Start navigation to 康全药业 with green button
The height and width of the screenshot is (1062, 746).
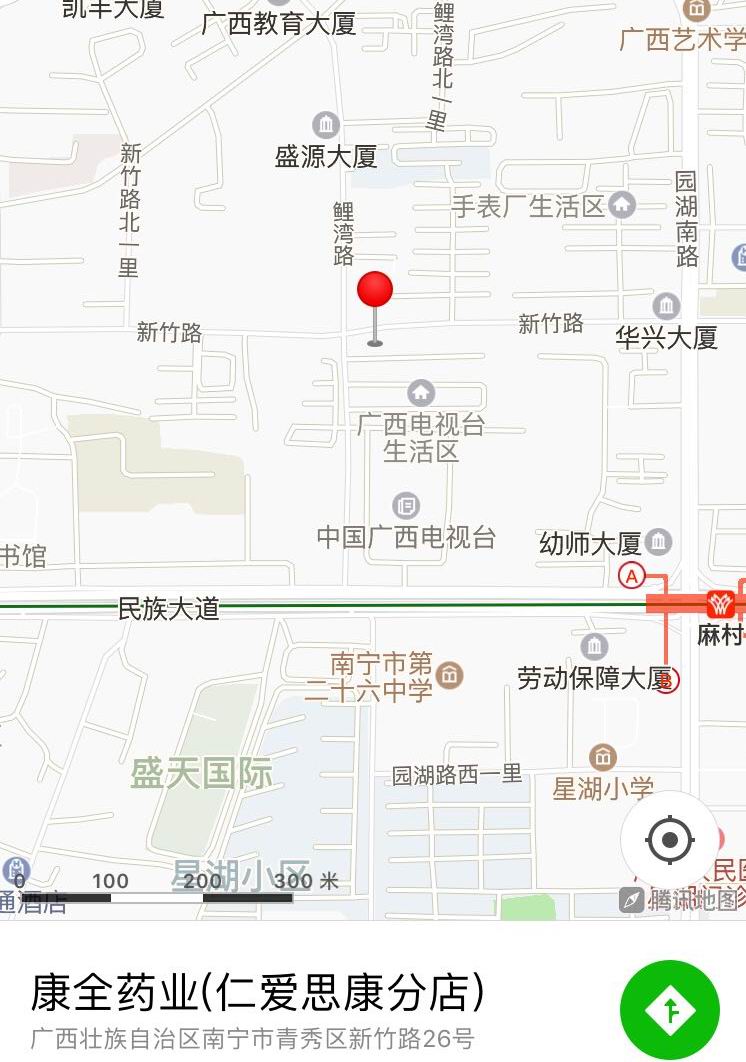[670, 1010]
